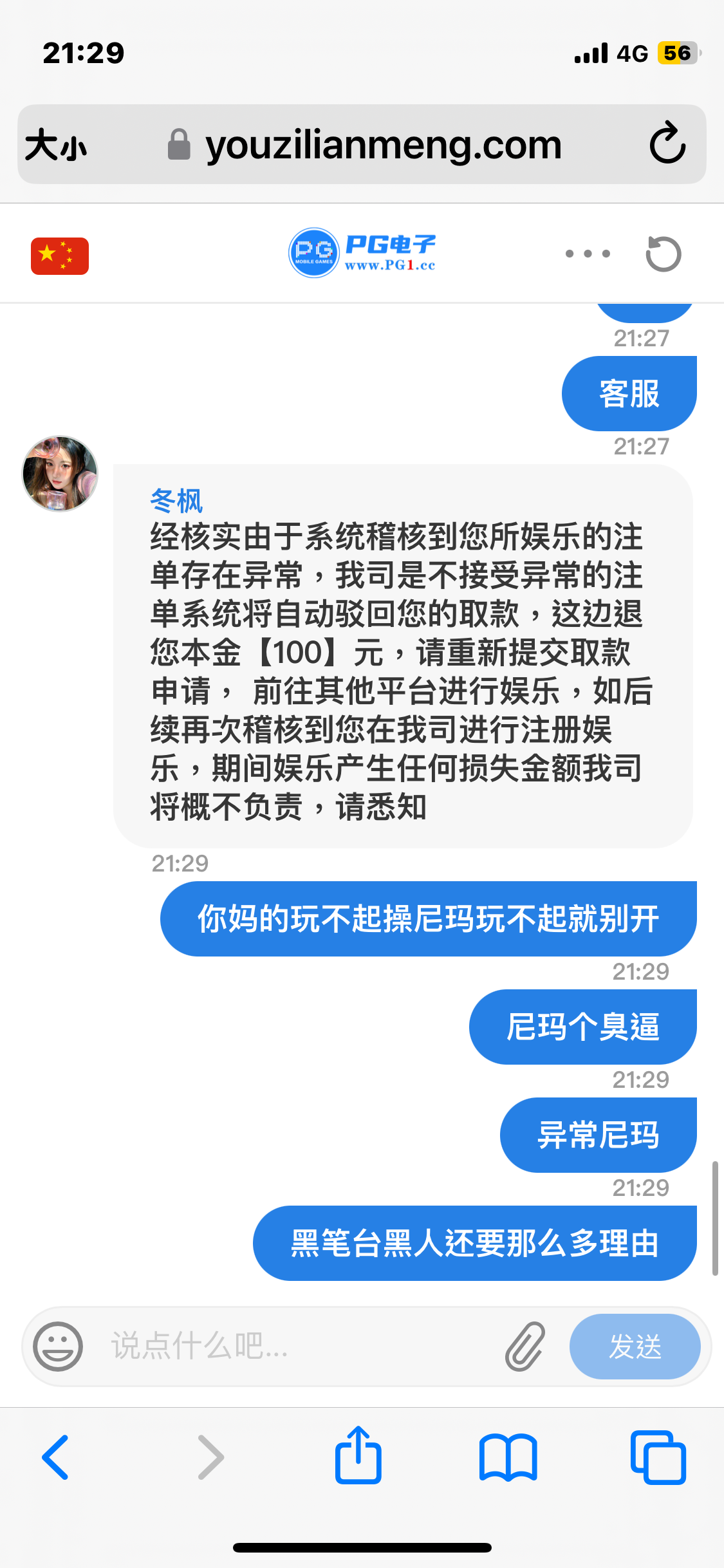724x1568 pixels.
Task: Open the 大小 page text size settings
Action: pos(57,145)
